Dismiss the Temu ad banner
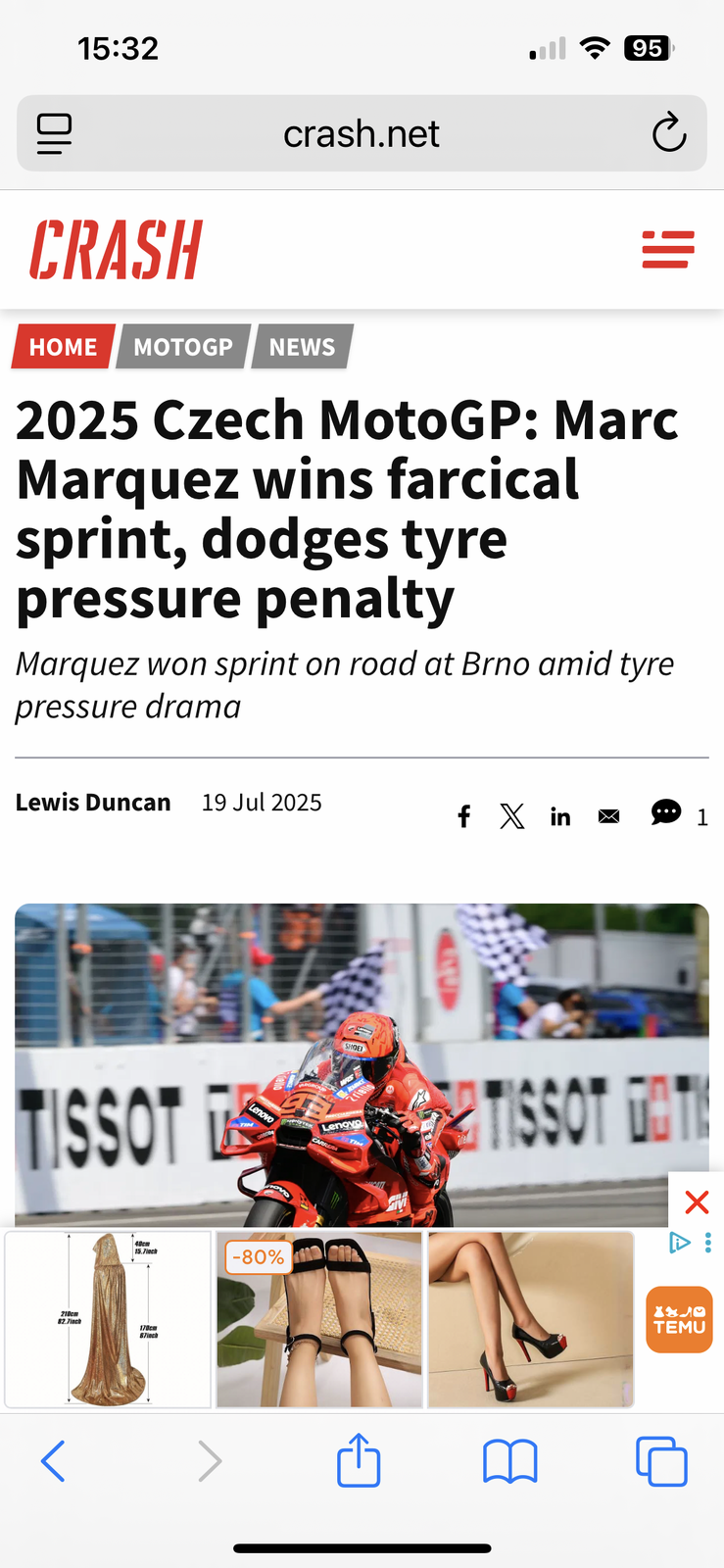The height and width of the screenshot is (1568, 724). pos(697,1201)
